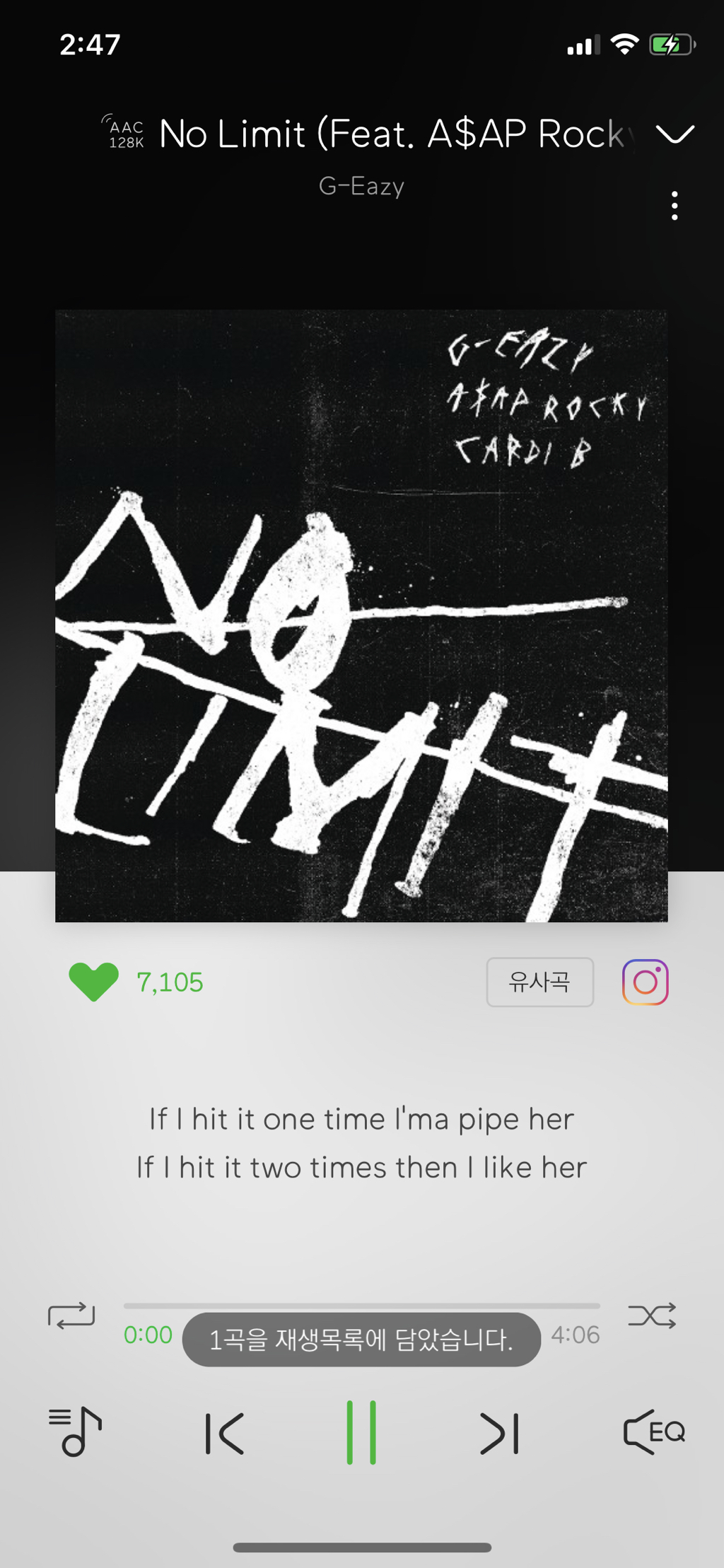Unlike the song using the green heart

coord(93,982)
